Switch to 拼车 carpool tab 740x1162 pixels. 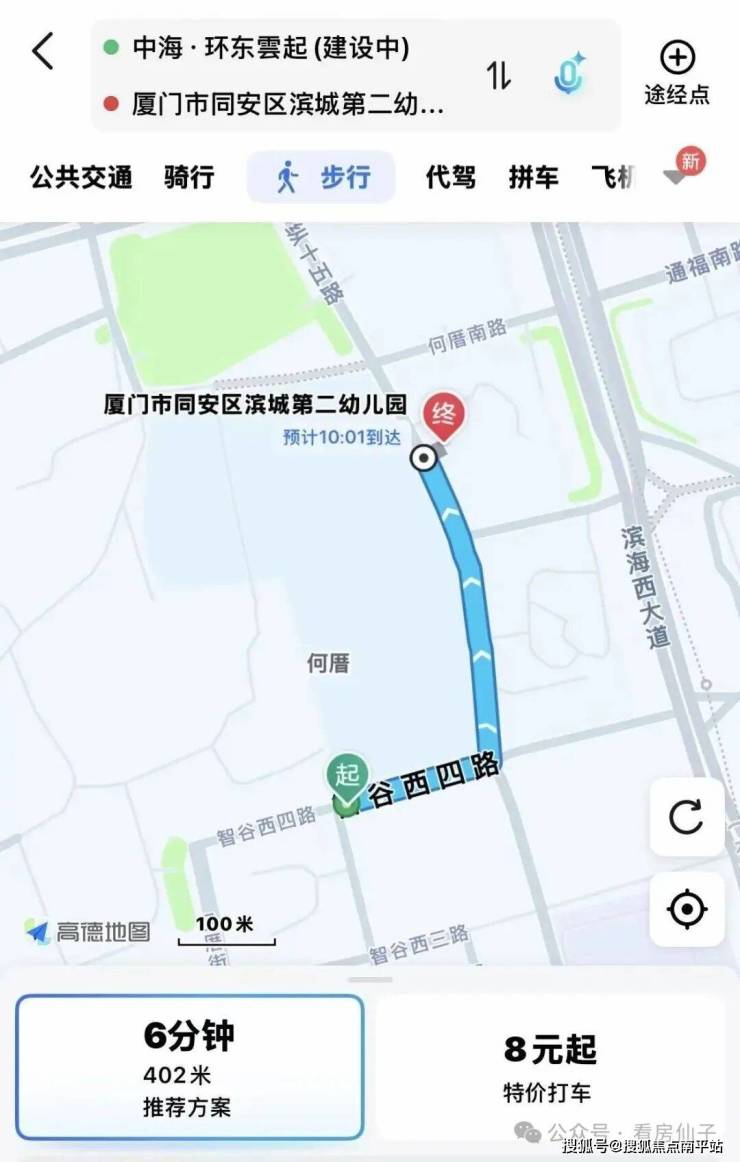(533, 178)
